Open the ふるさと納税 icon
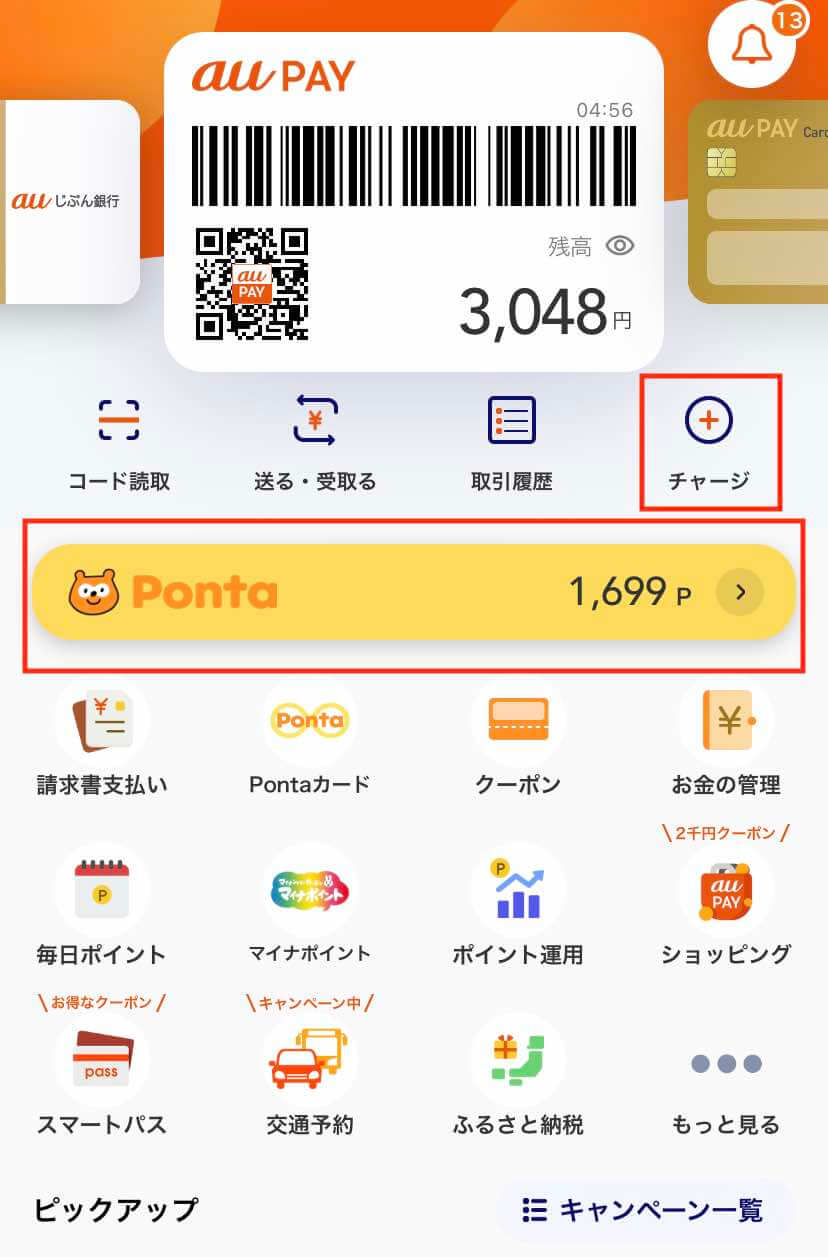This screenshot has width=828, height=1257. (516, 1060)
